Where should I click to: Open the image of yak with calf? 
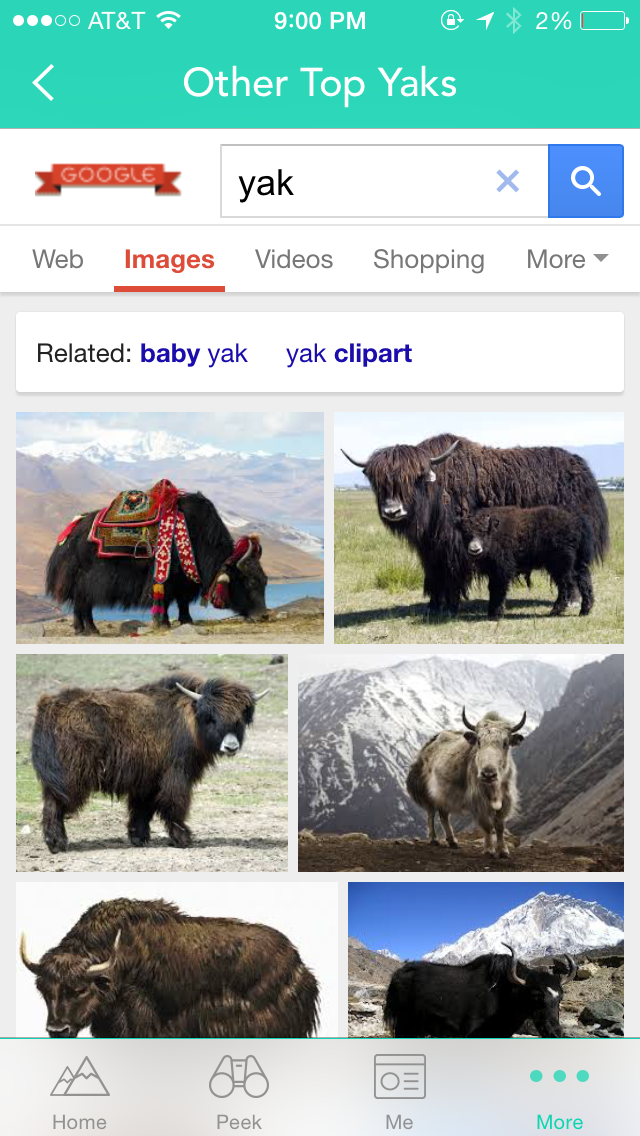coord(478,527)
